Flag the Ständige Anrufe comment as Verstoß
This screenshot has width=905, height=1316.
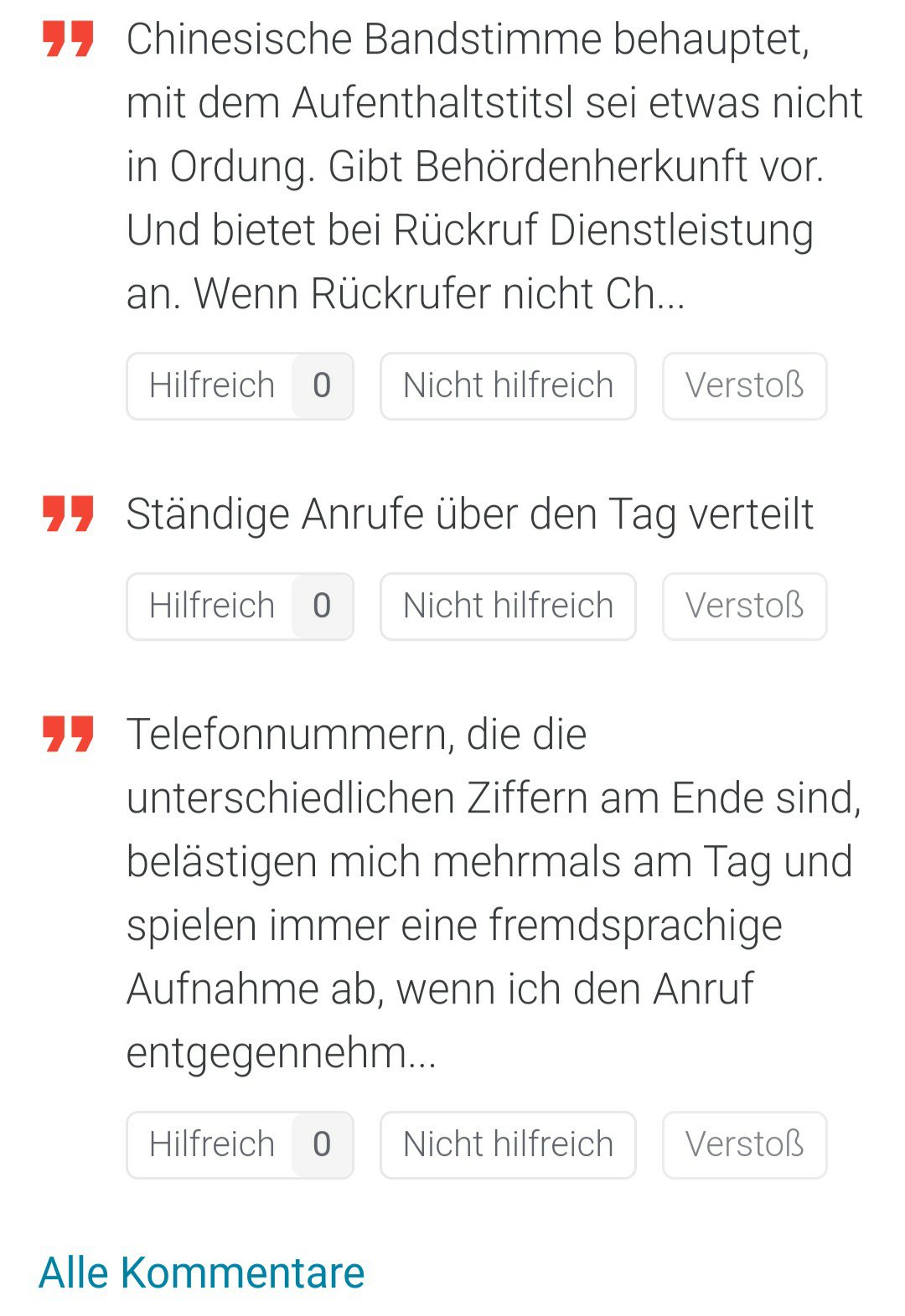click(x=744, y=606)
